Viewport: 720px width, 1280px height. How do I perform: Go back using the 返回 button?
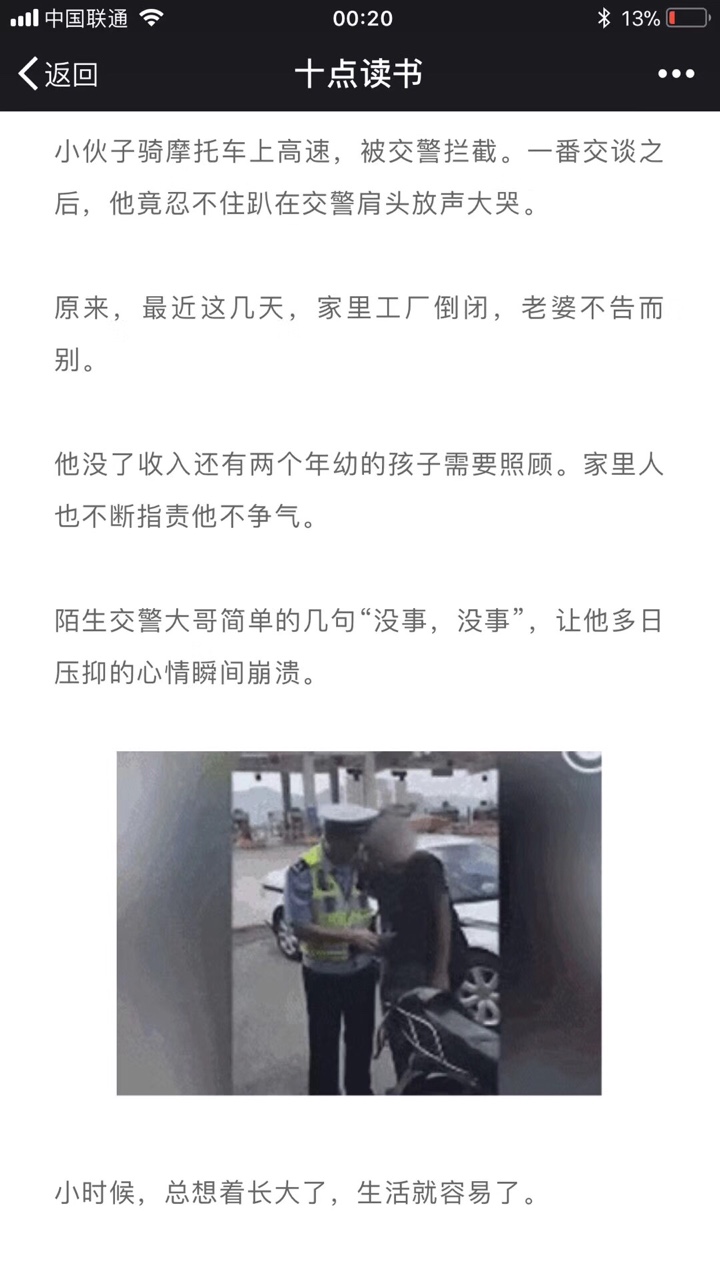[58, 74]
